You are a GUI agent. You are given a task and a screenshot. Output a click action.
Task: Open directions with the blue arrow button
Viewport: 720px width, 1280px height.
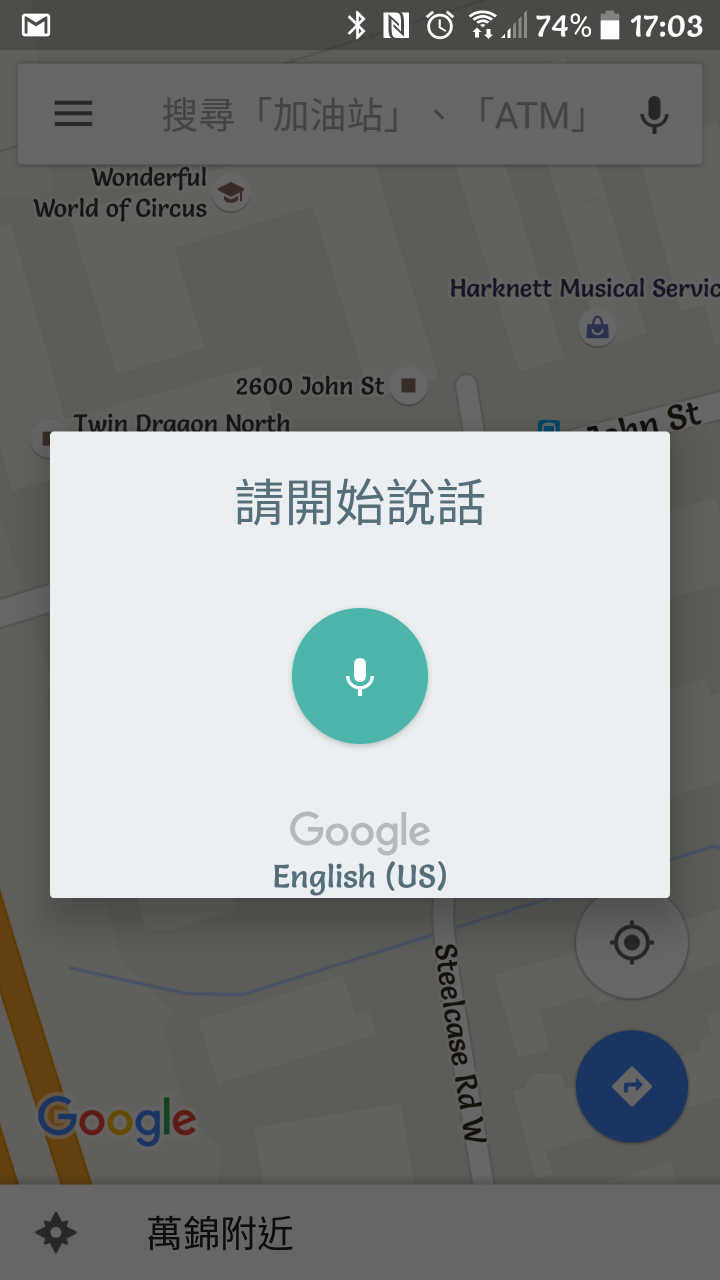click(631, 1086)
